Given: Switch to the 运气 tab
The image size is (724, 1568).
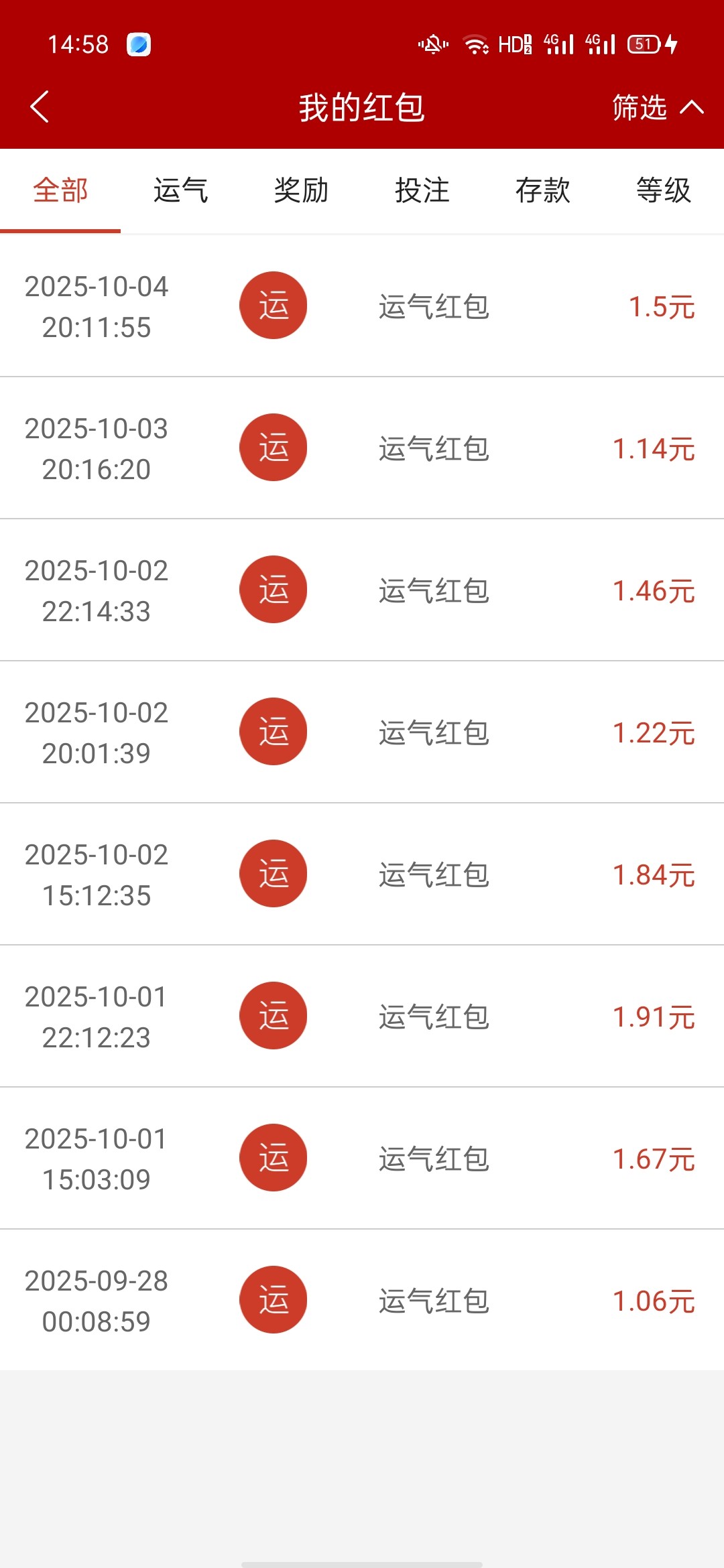Looking at the screenshot, I should click(x=181, y=191).
